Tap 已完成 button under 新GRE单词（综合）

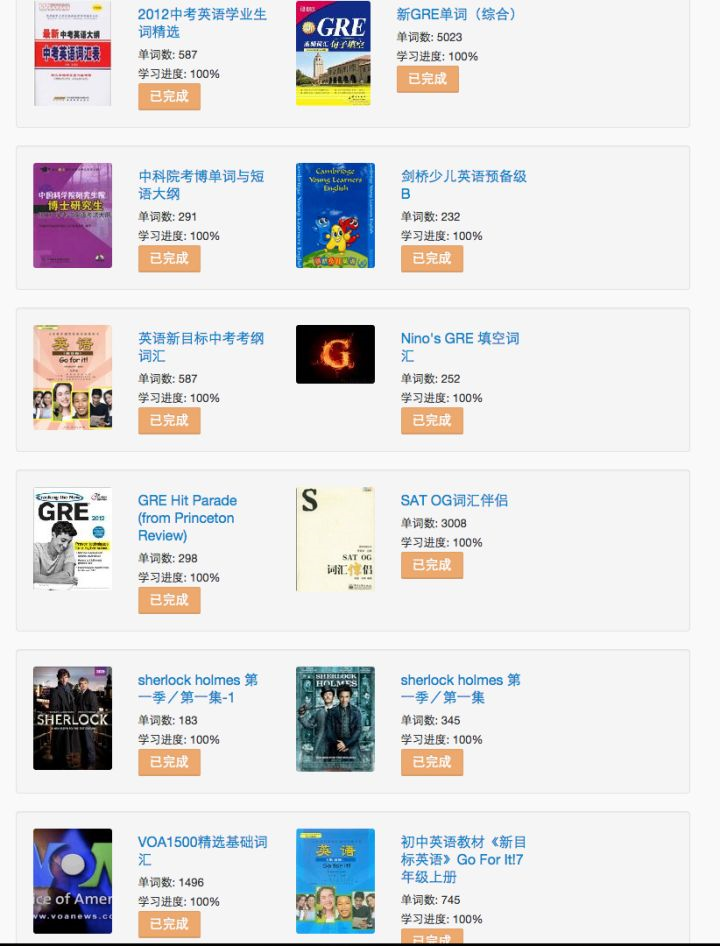[428, 79]
